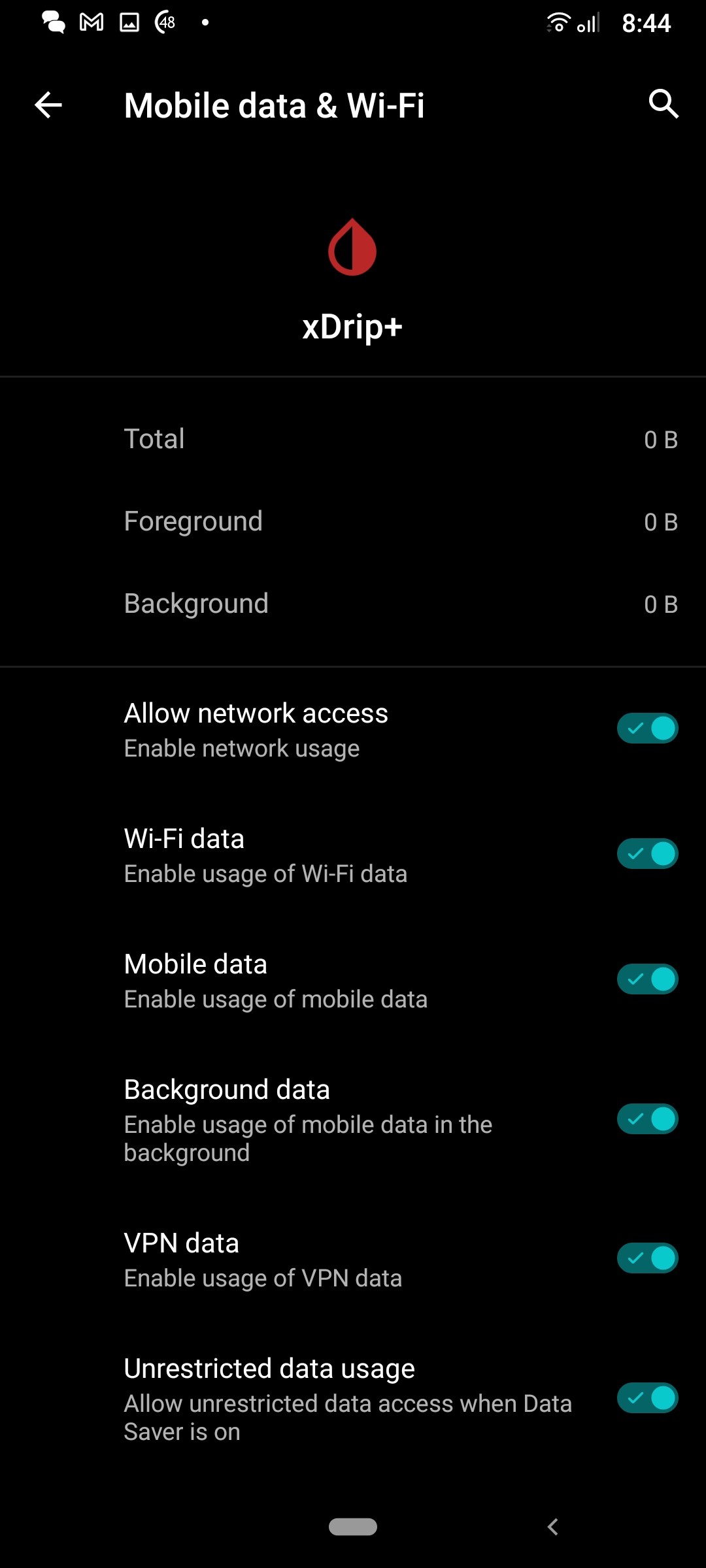Disable Background data for xDrip+

tap(647, 1119)
